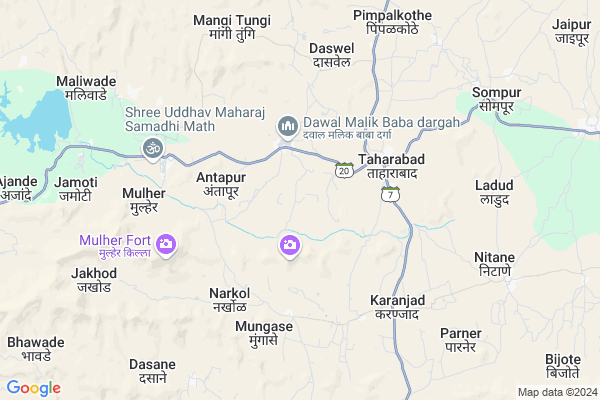Select the unlabeled camera marker near Antapur
The height and width of the screenshot is (400, 600).
click(290, 245)
